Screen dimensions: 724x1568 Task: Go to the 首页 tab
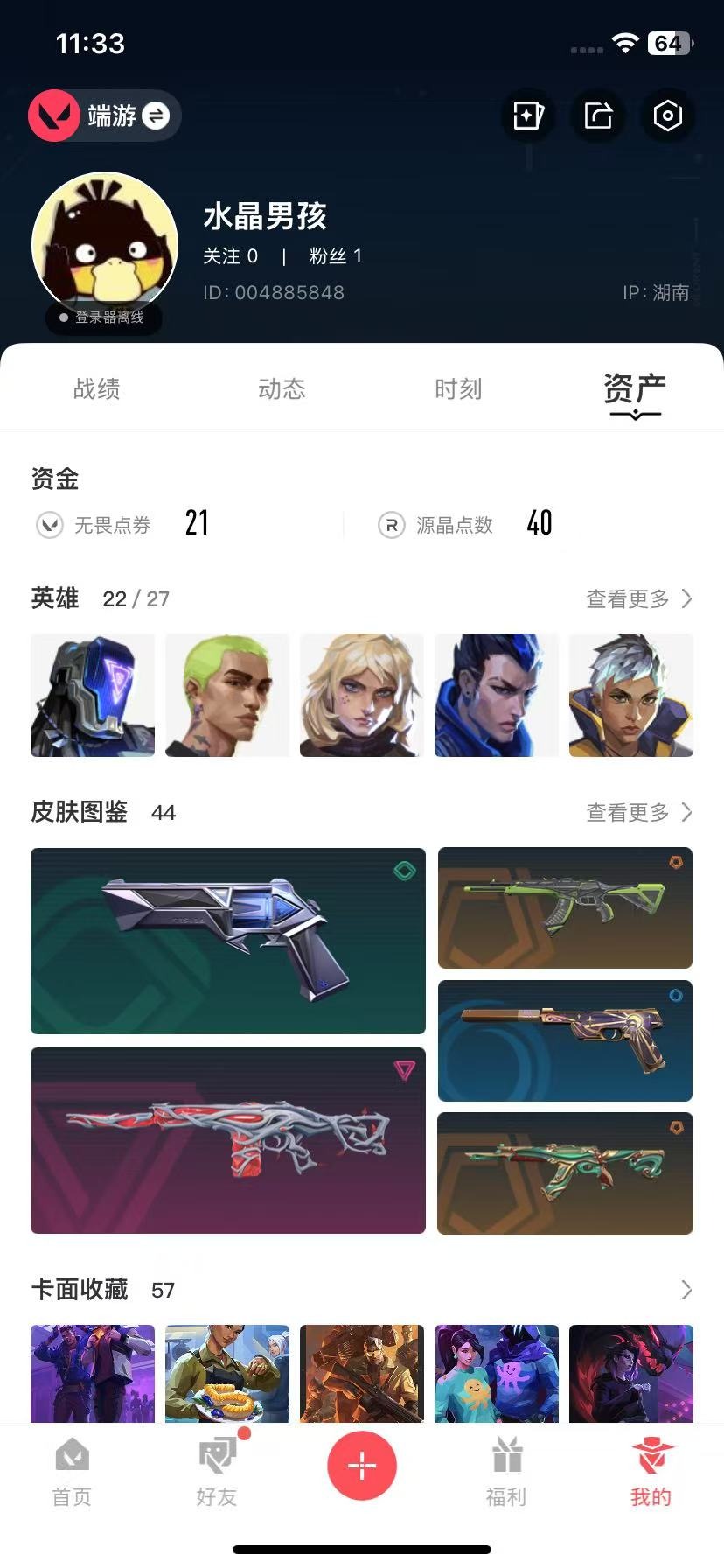point(72,1471)
